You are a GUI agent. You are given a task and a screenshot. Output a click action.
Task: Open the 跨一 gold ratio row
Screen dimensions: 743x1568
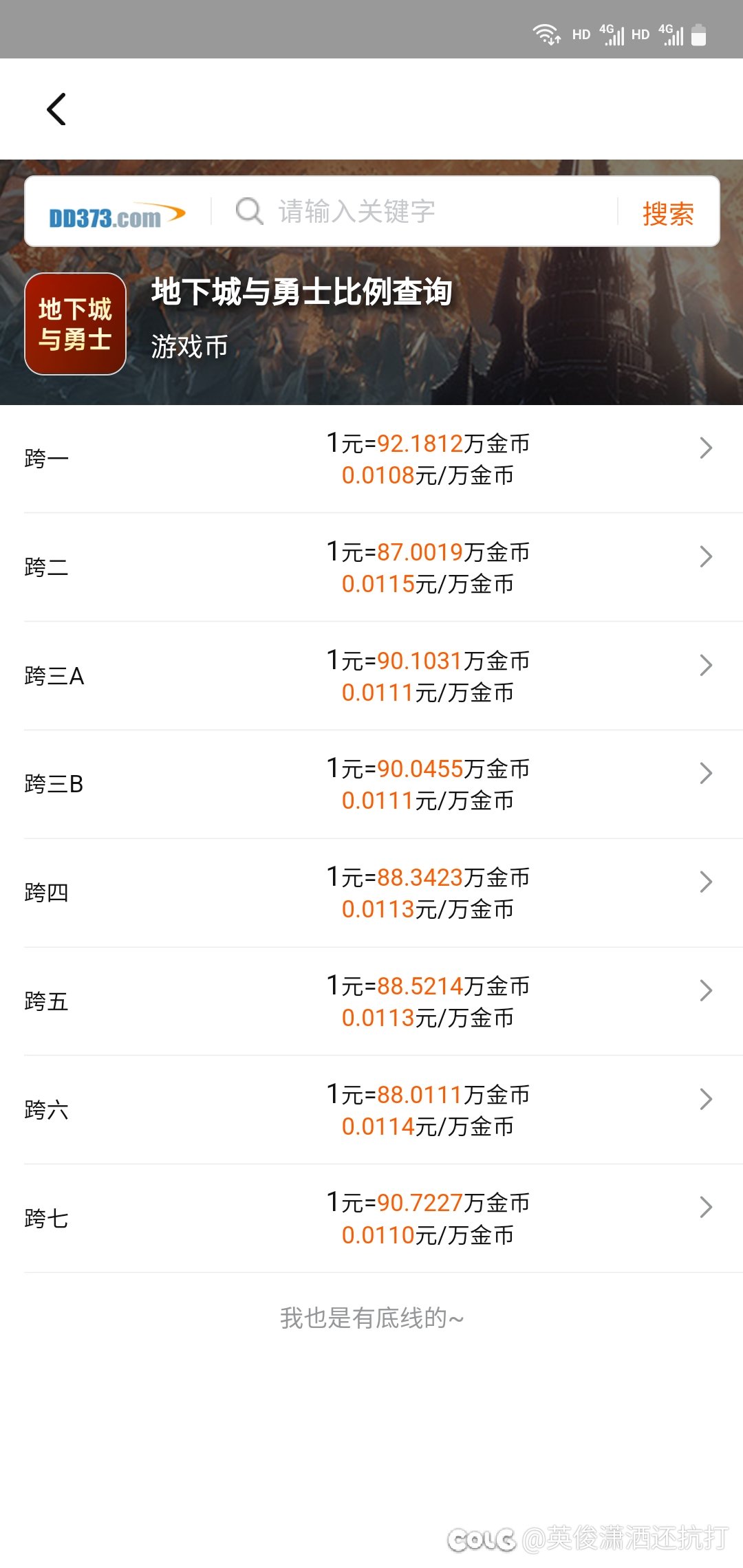(371, 459)
